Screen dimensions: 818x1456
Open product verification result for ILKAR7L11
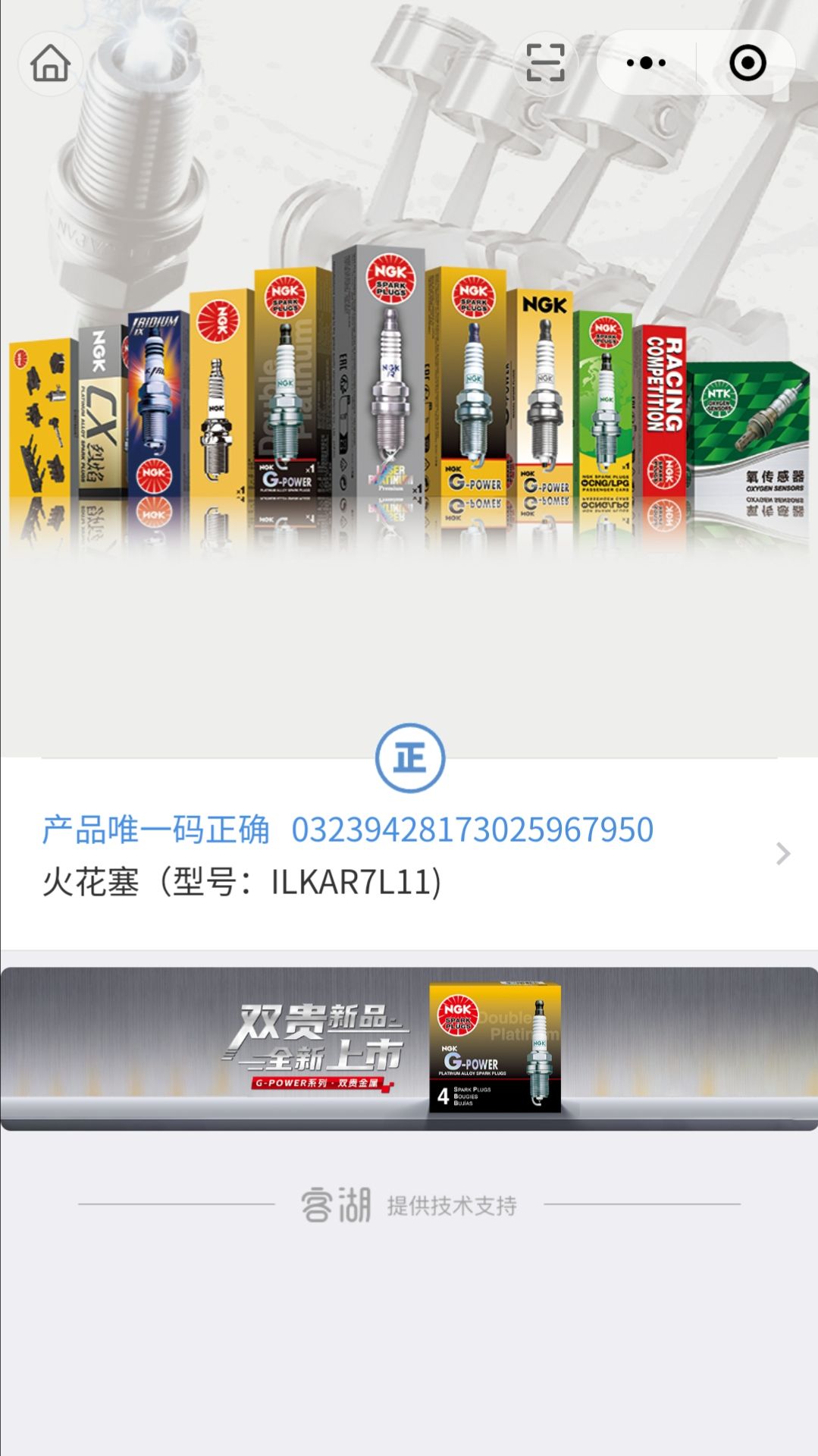tap(409, 855)
